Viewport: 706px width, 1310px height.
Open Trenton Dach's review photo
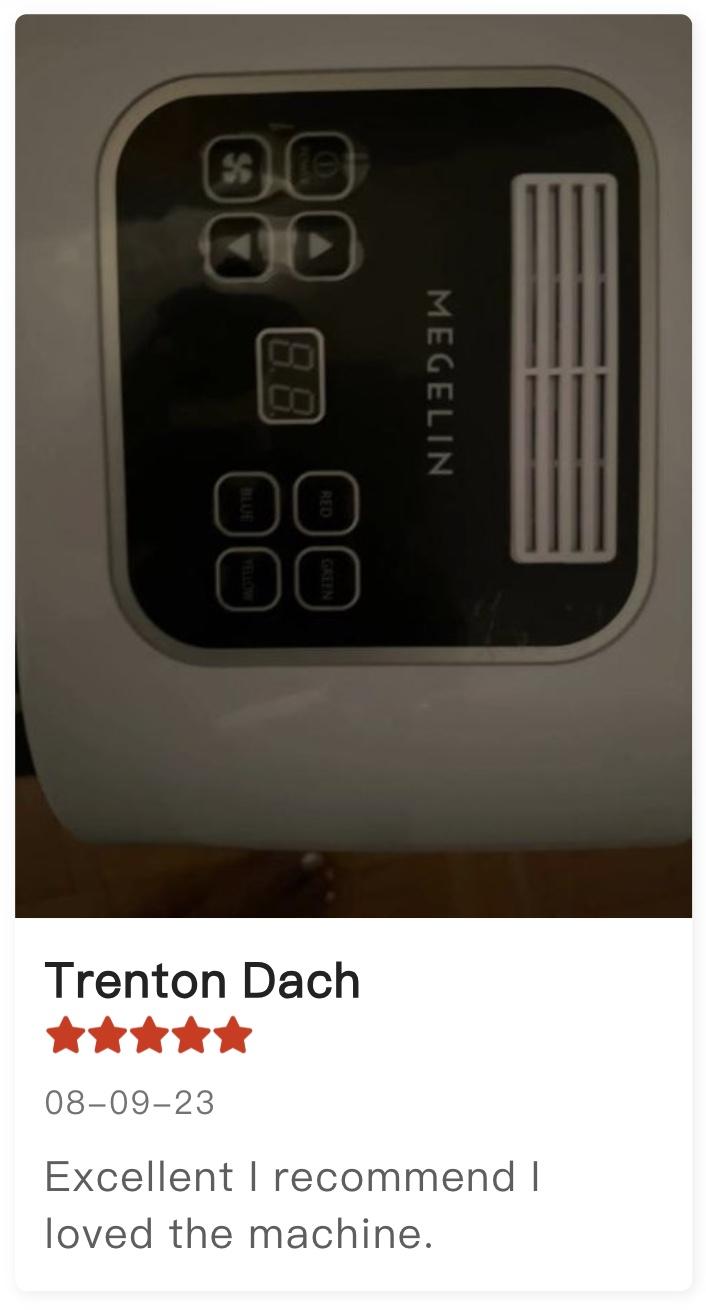pyautogui.click(x=353, y=465)
